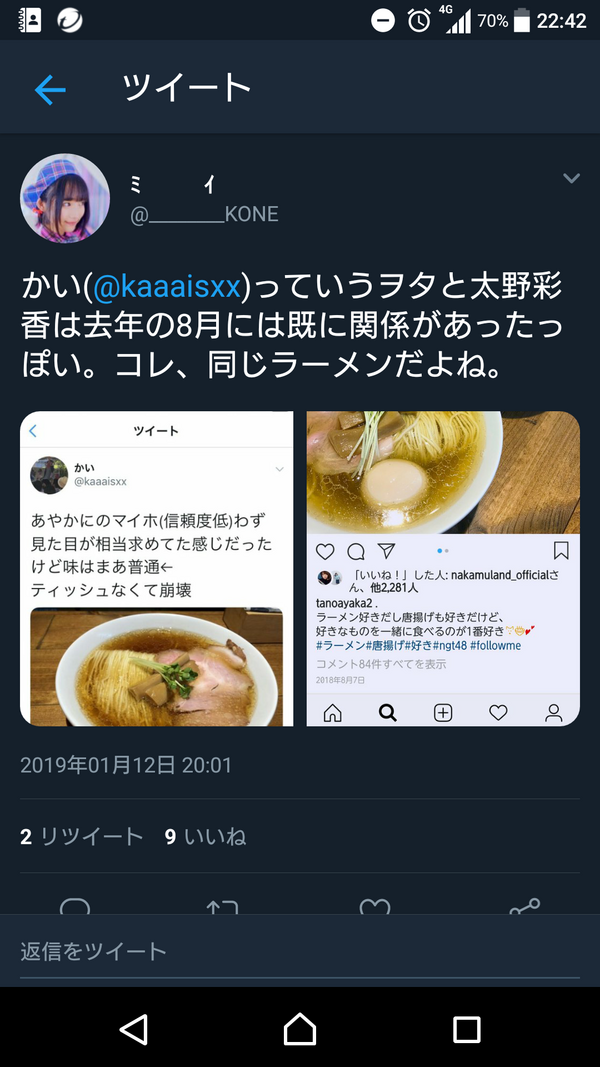Screen dimensions: 600x1067
Task: Show the 2 retweets list
Action: pos(82,836)
